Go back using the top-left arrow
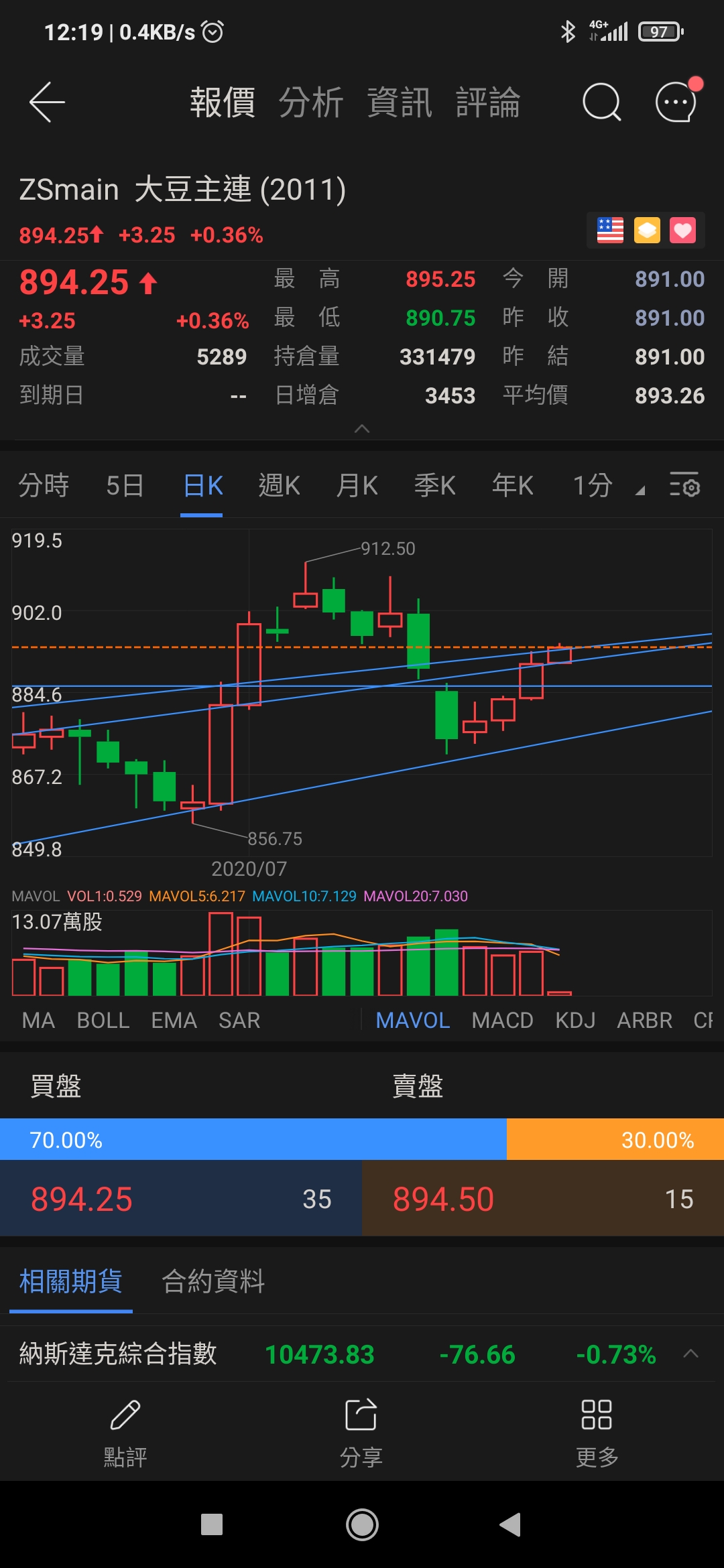 [x=47, y=103]
